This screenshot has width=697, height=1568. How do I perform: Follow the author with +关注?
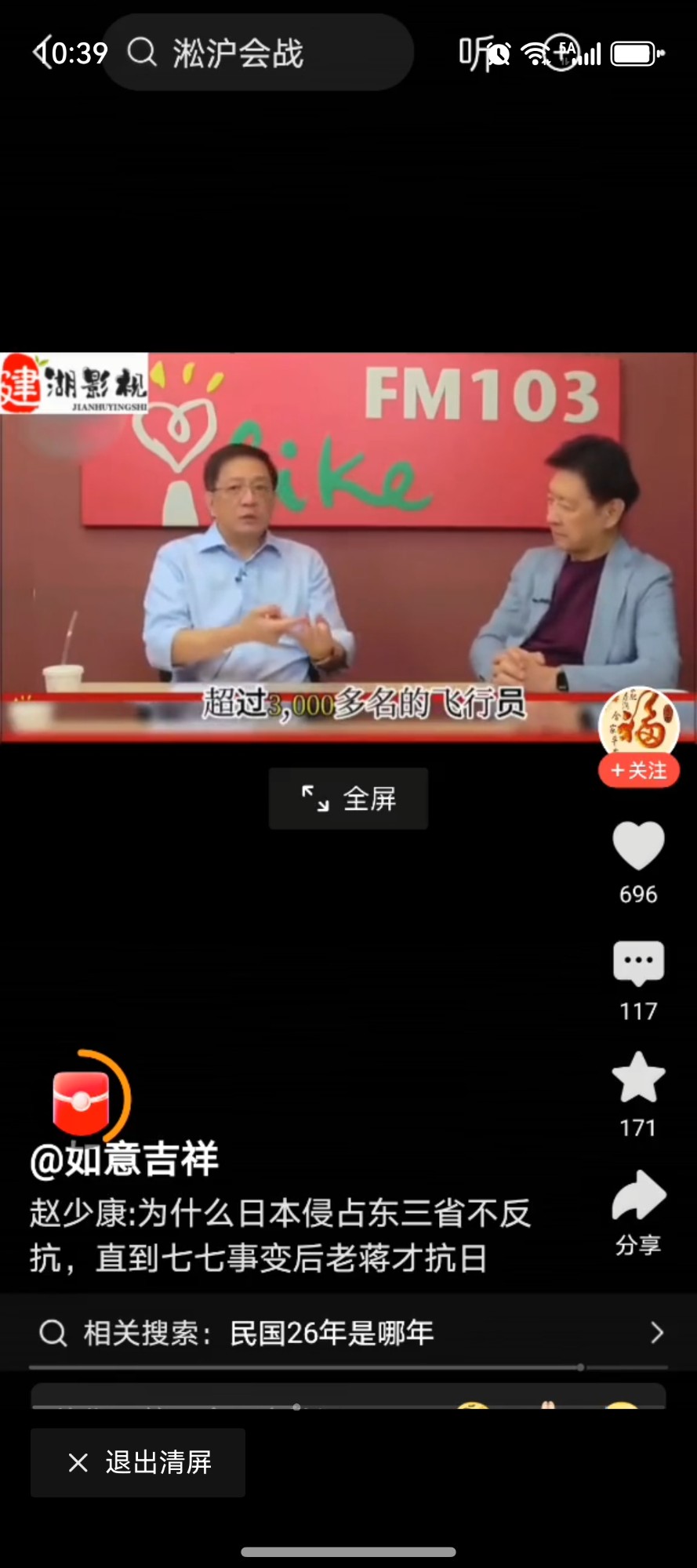click(638, 771)
